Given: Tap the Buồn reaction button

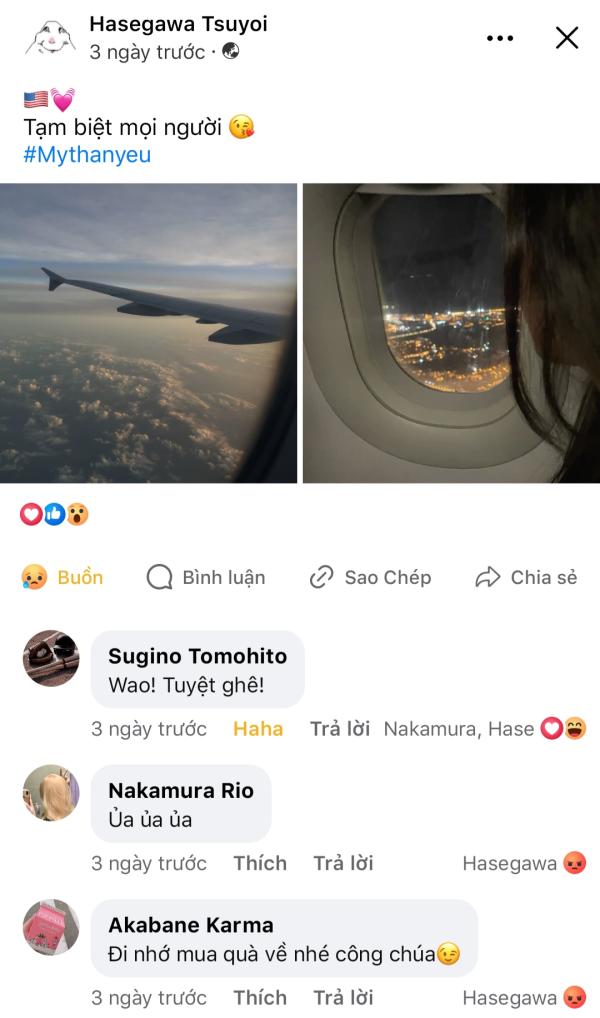Looking at the screenshot, I should pyautogui.click(x=62, y=577).
